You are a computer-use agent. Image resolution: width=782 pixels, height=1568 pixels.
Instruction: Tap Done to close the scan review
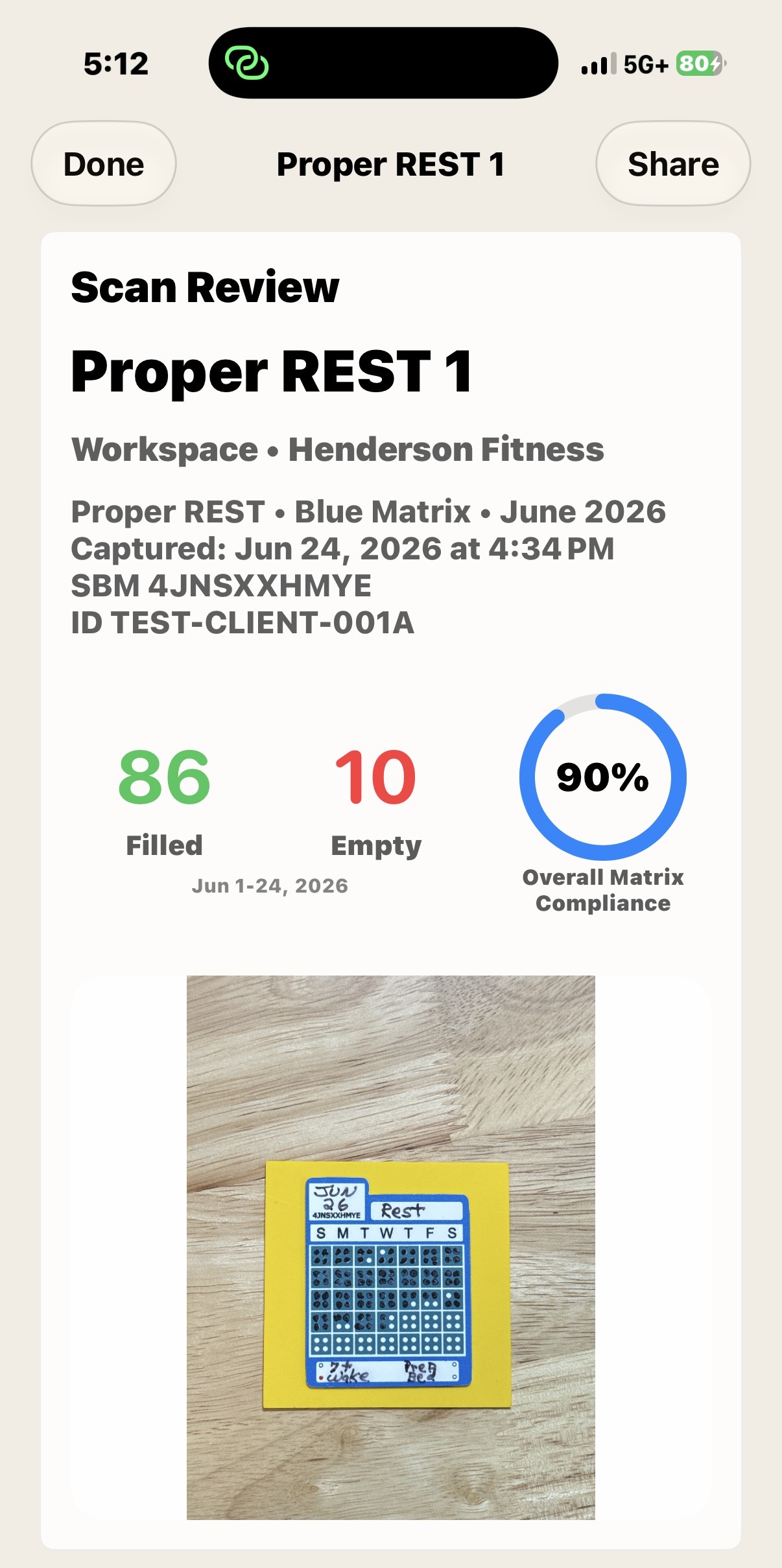[104, 164]
